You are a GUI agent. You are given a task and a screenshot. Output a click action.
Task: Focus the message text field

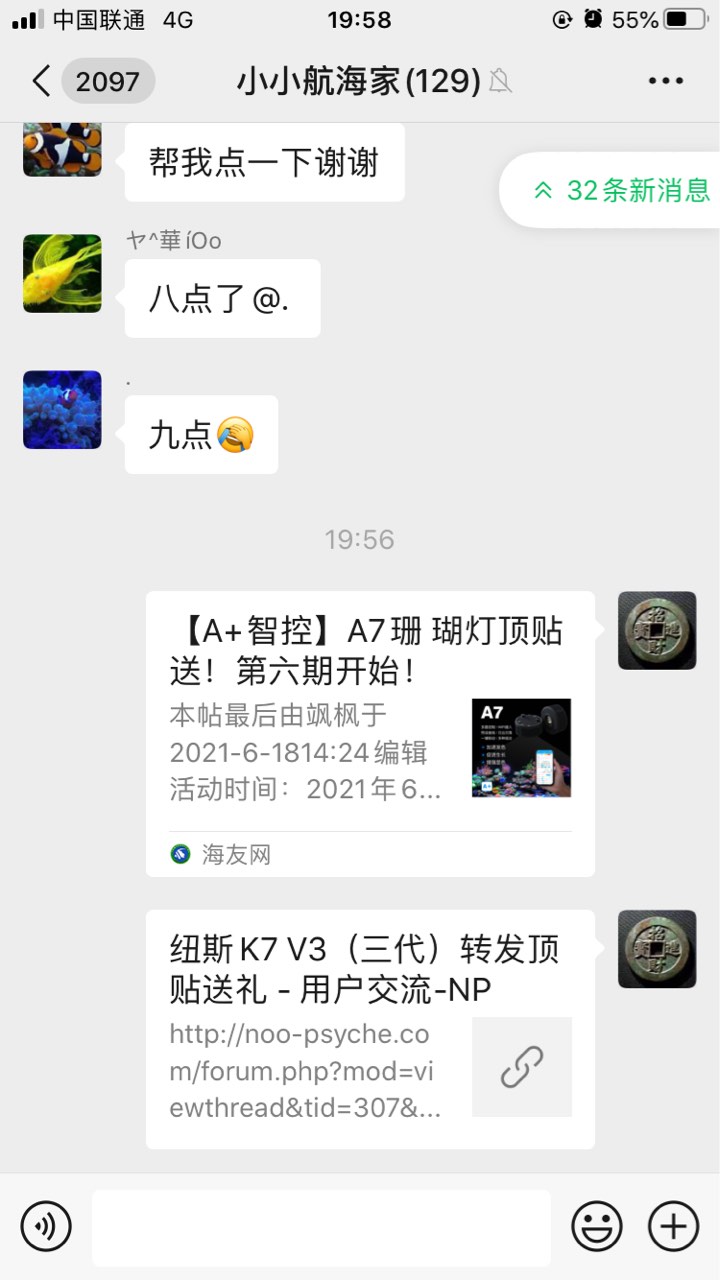[x=321, y=1227]
